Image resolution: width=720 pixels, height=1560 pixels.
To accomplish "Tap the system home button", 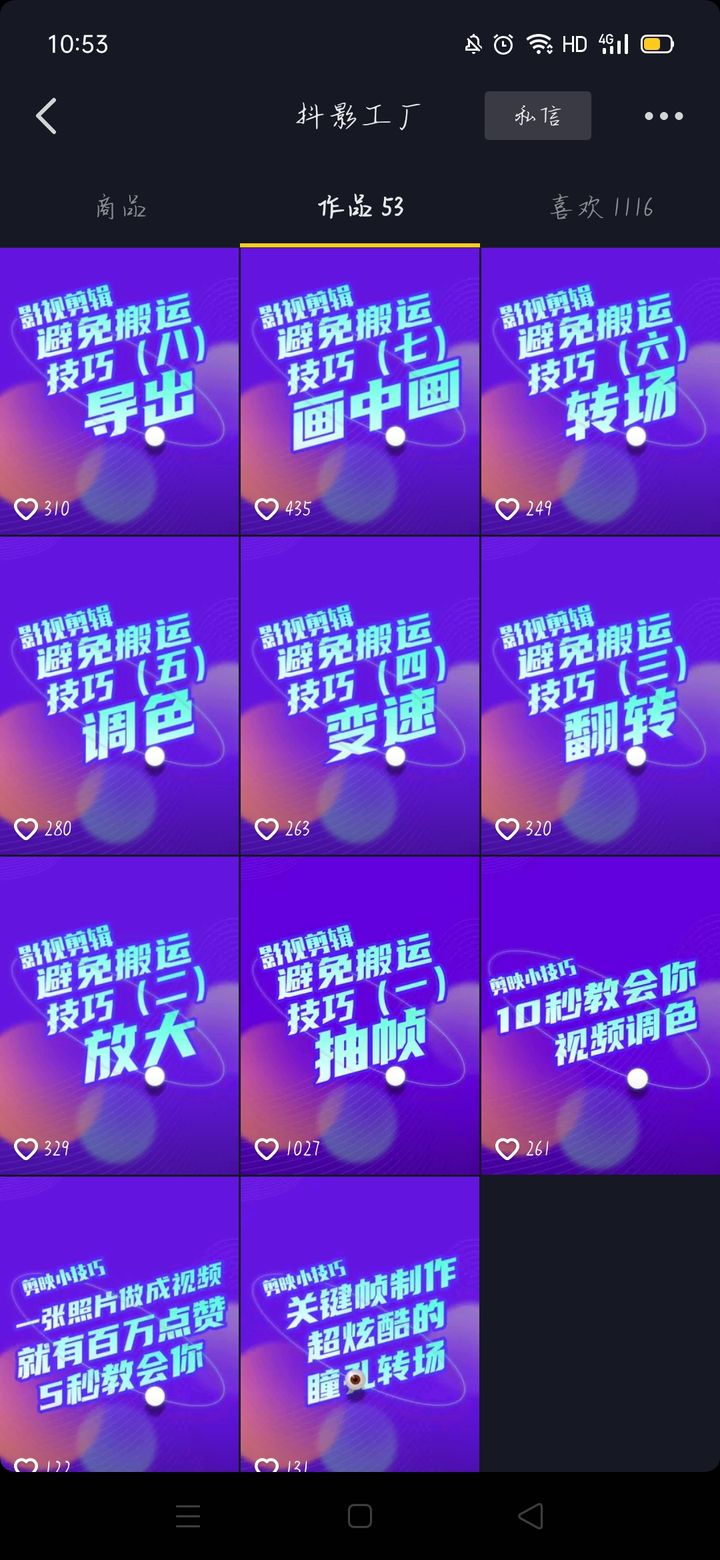I will (360, 1516).
